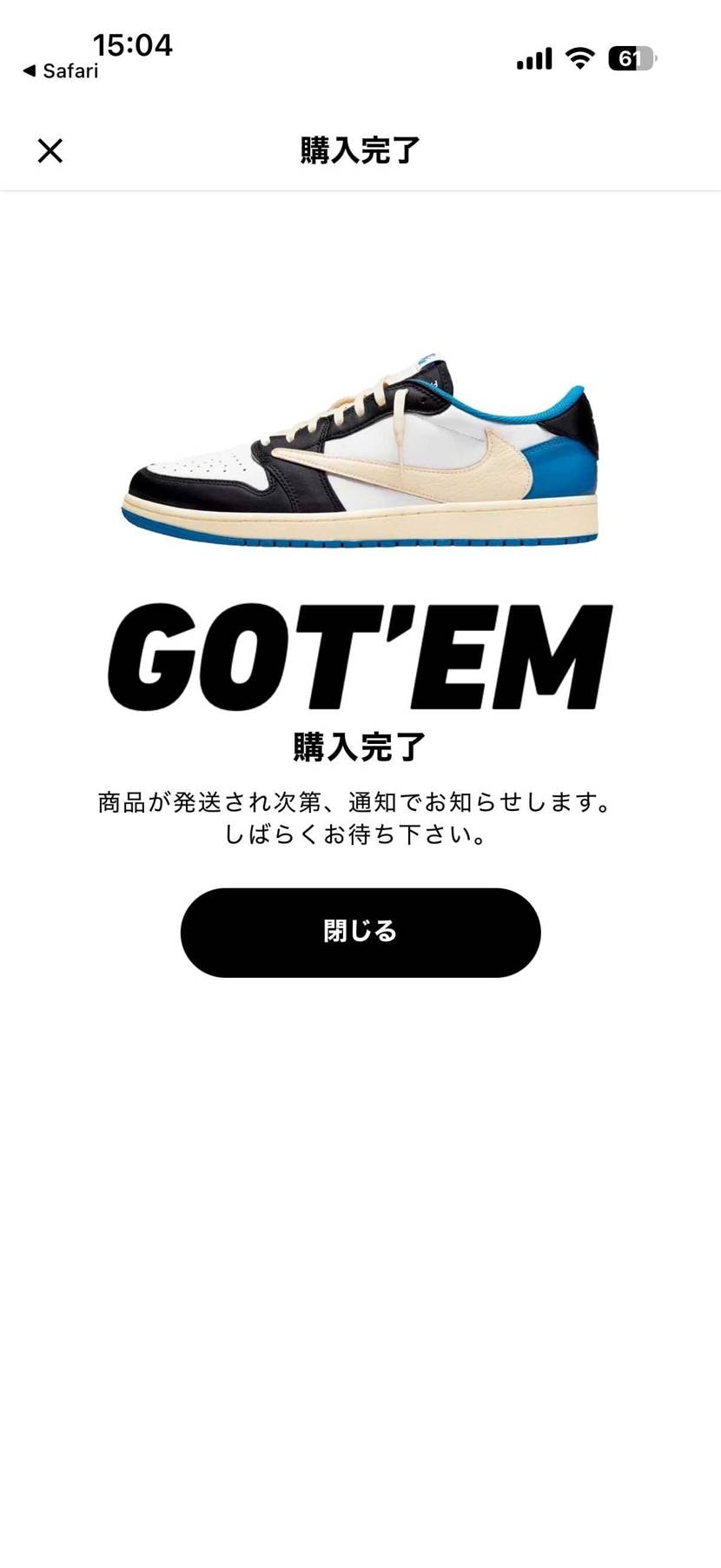Tap the cellular signal strength icon
Viewport: 721px width, 1568px height.
[532, 58]
